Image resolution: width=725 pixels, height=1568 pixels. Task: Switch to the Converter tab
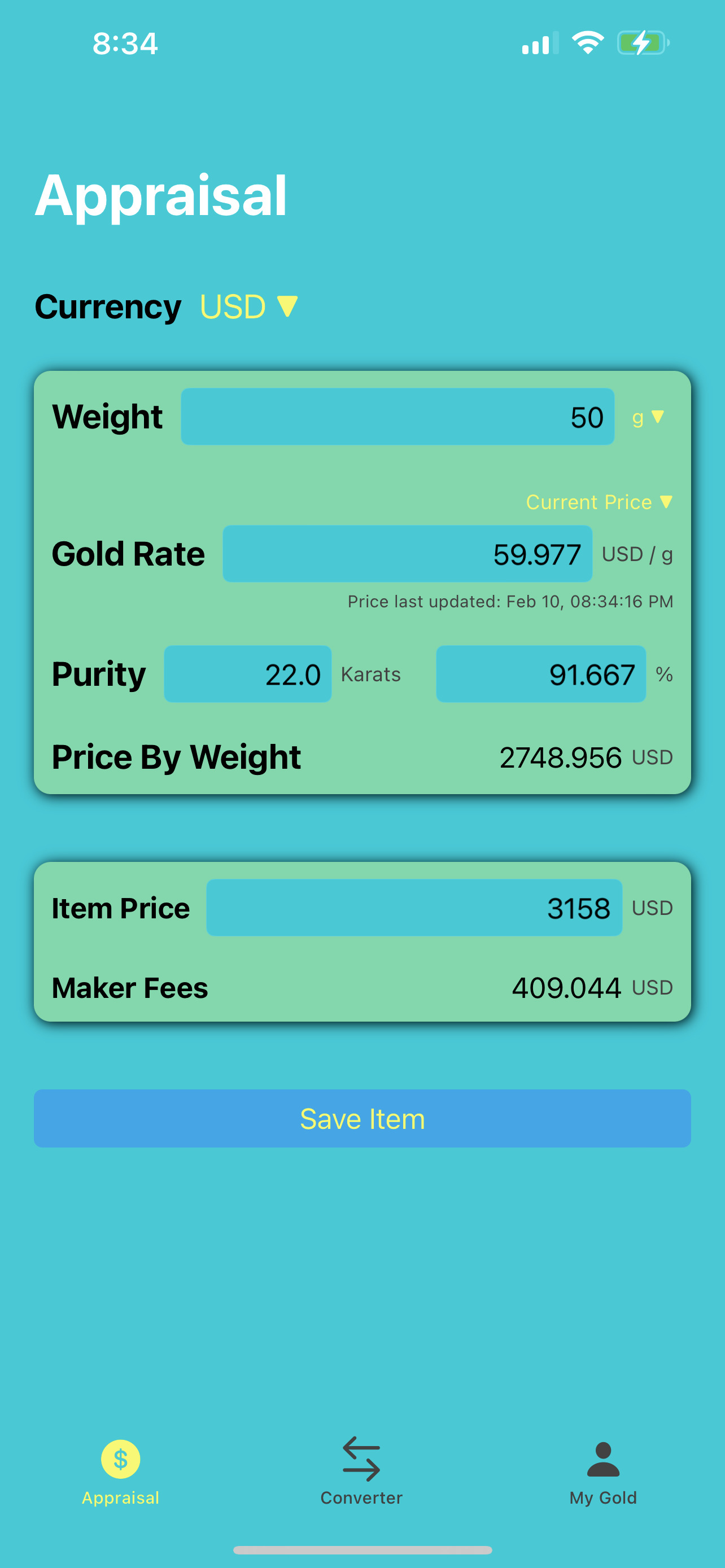coord(361,1470)
